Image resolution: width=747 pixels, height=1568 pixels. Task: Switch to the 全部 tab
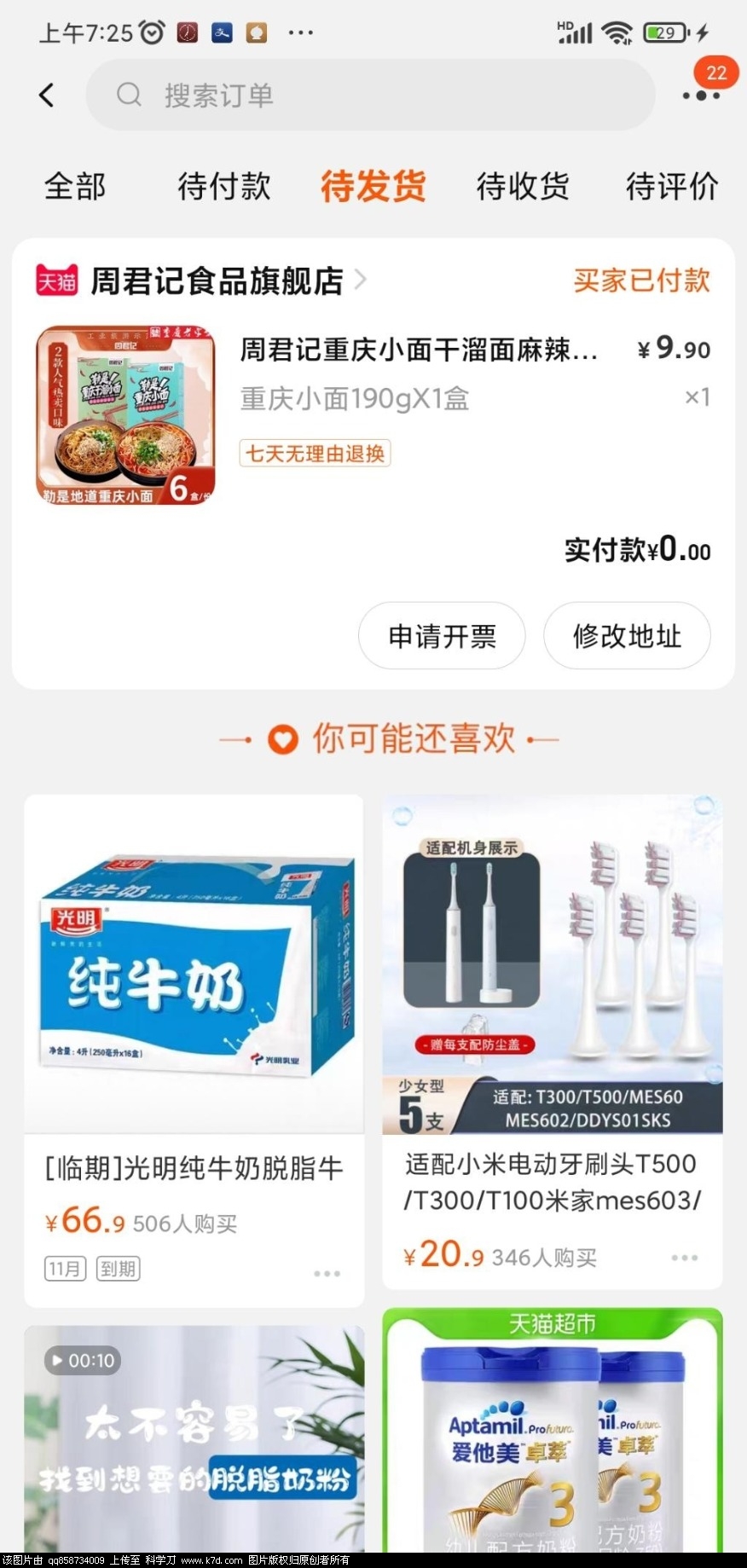pos(75,186)
